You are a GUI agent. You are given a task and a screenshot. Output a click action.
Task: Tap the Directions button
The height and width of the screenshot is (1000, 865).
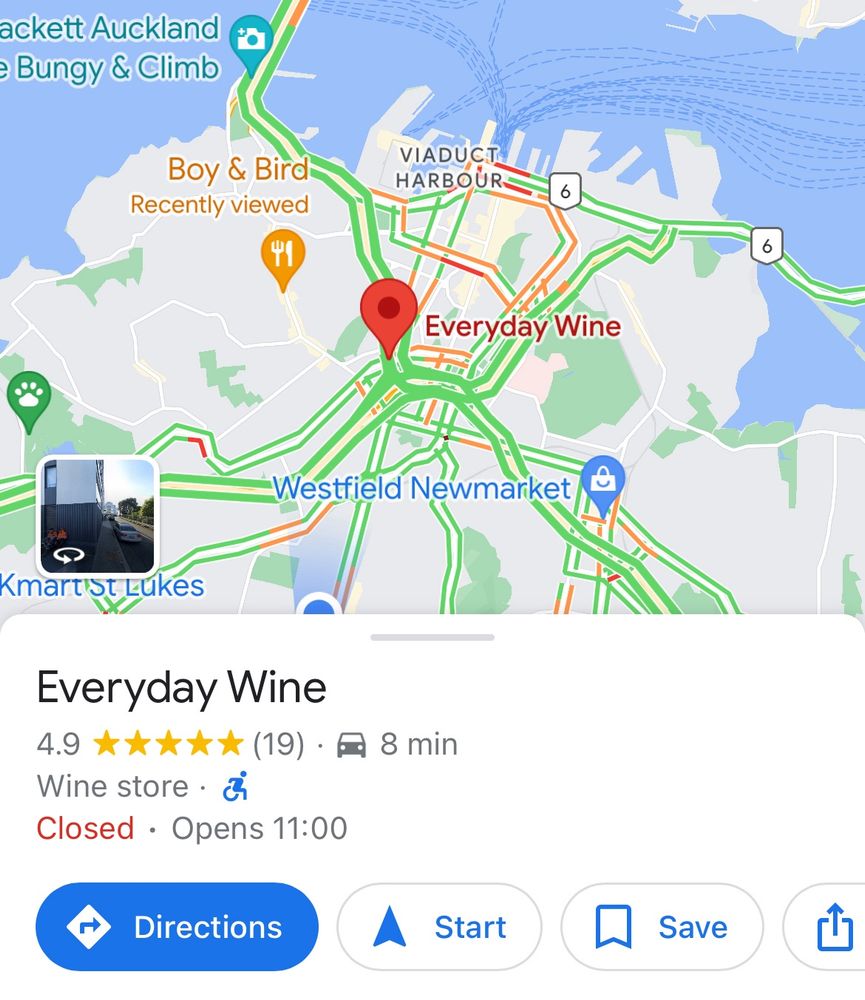(x=177, y=927)
